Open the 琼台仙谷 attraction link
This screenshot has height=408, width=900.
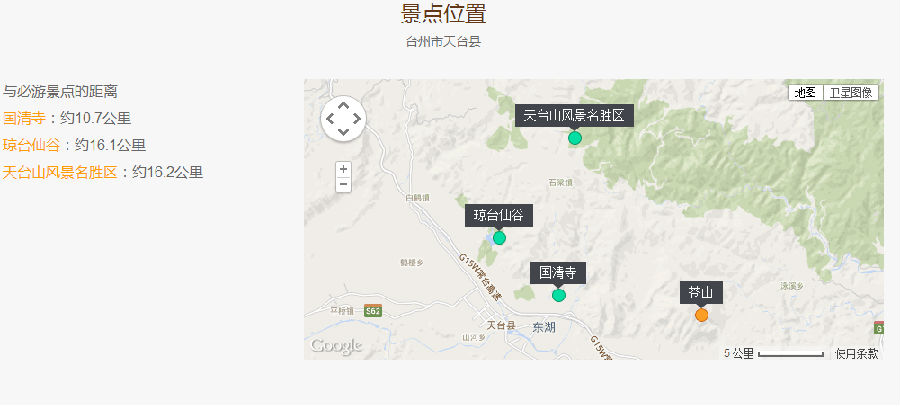point(31,145)
